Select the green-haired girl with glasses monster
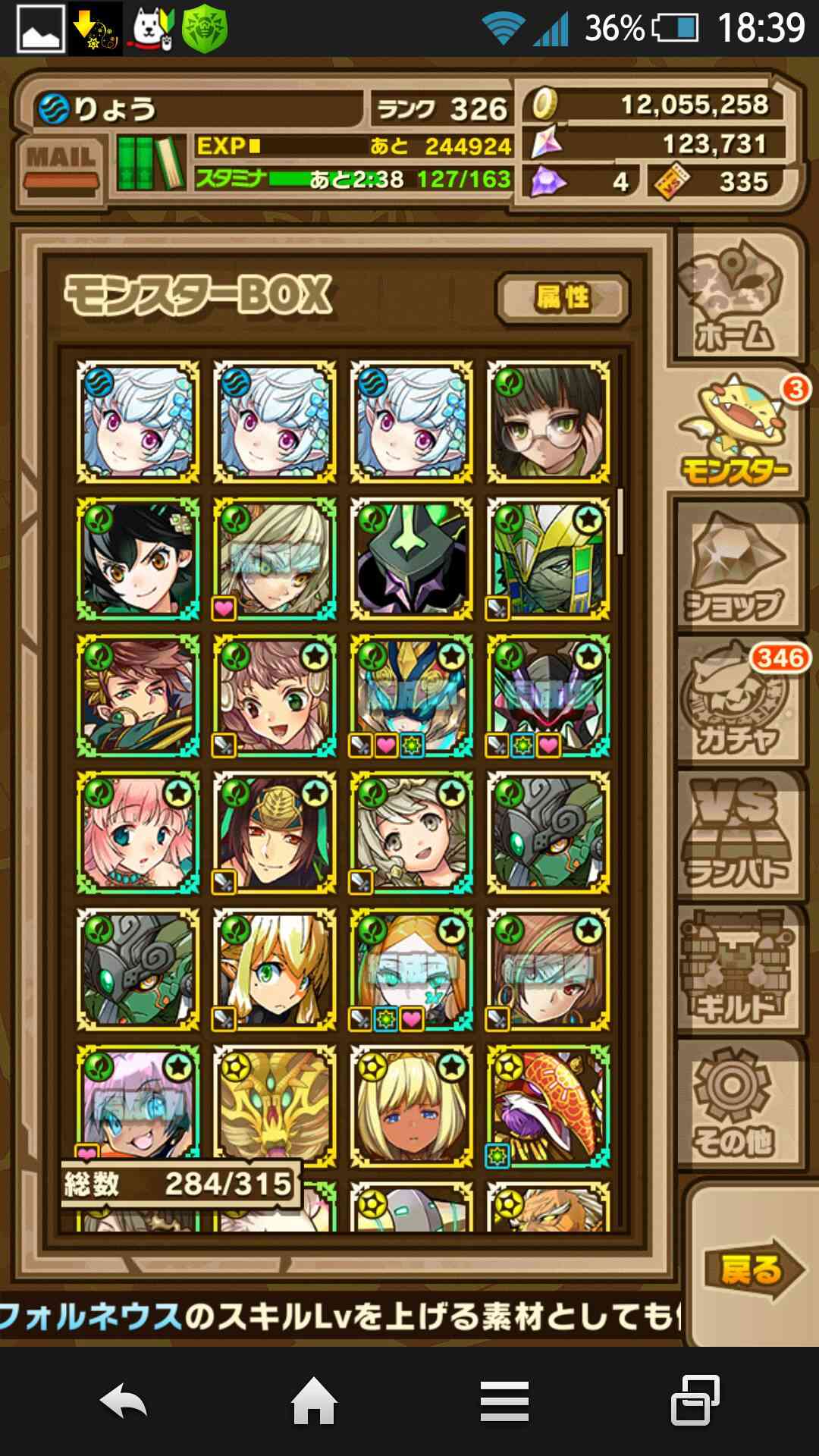The image size is (819, 1456). coord(548,422)
